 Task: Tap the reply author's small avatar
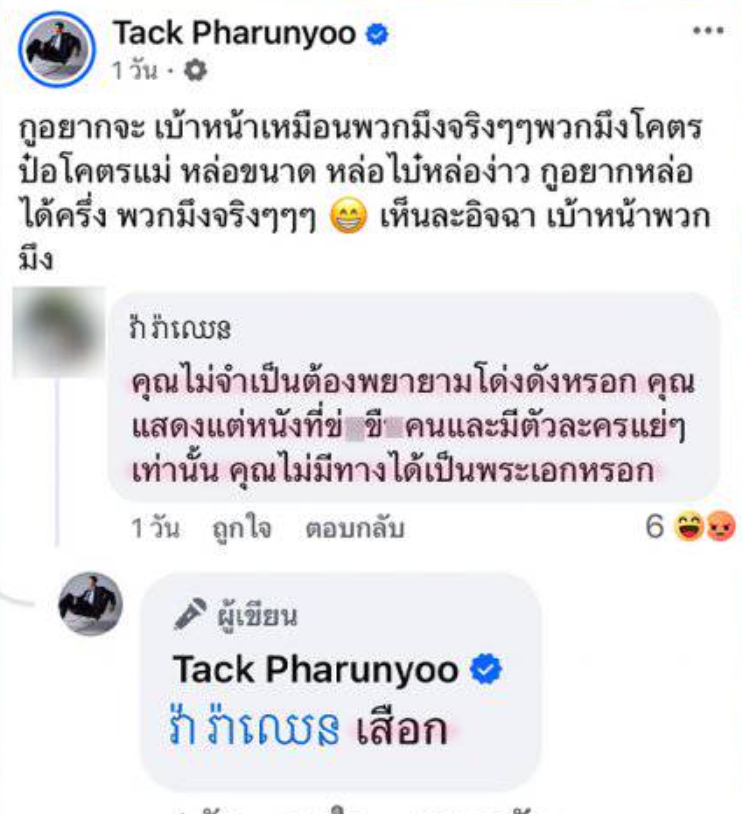89,605
